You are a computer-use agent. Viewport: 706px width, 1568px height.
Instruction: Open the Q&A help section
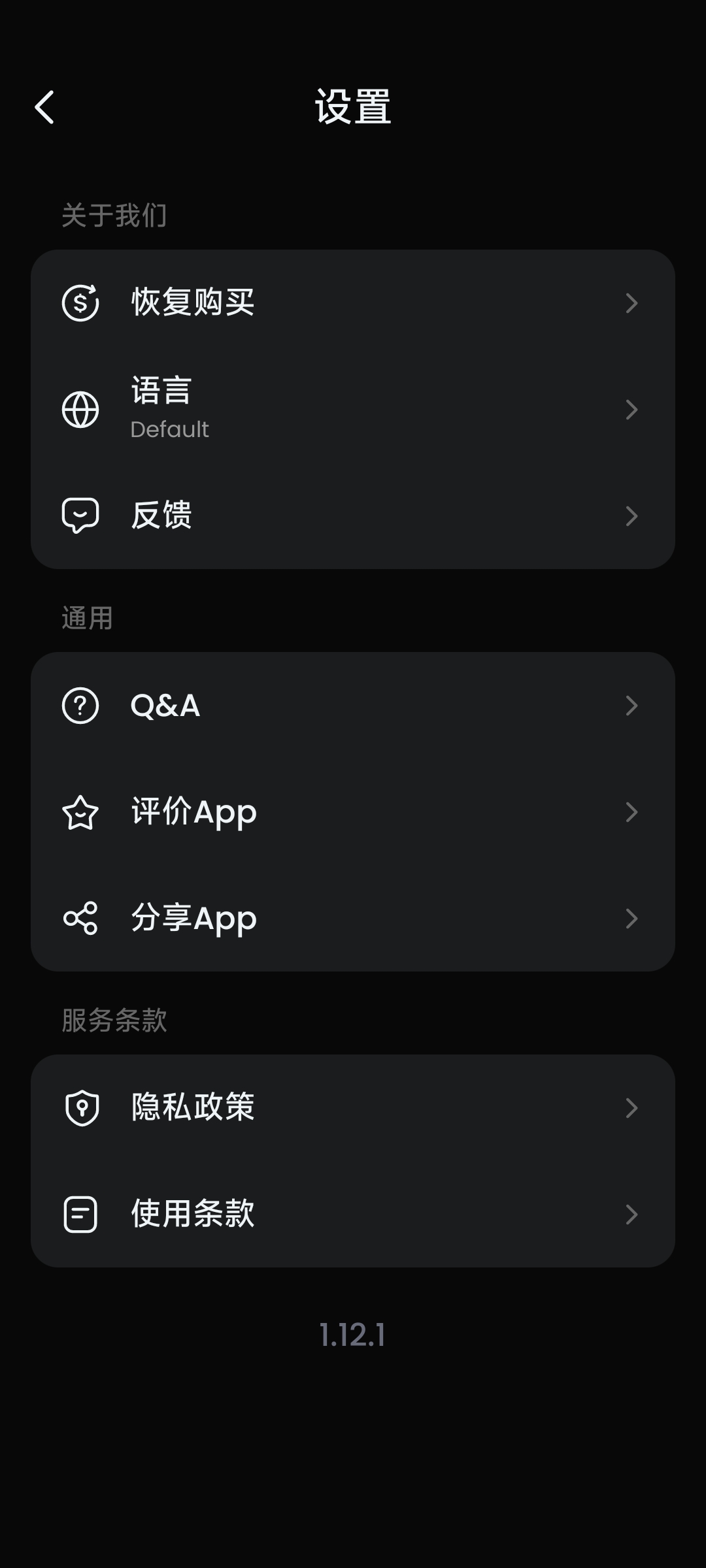(x=353, y=706)
